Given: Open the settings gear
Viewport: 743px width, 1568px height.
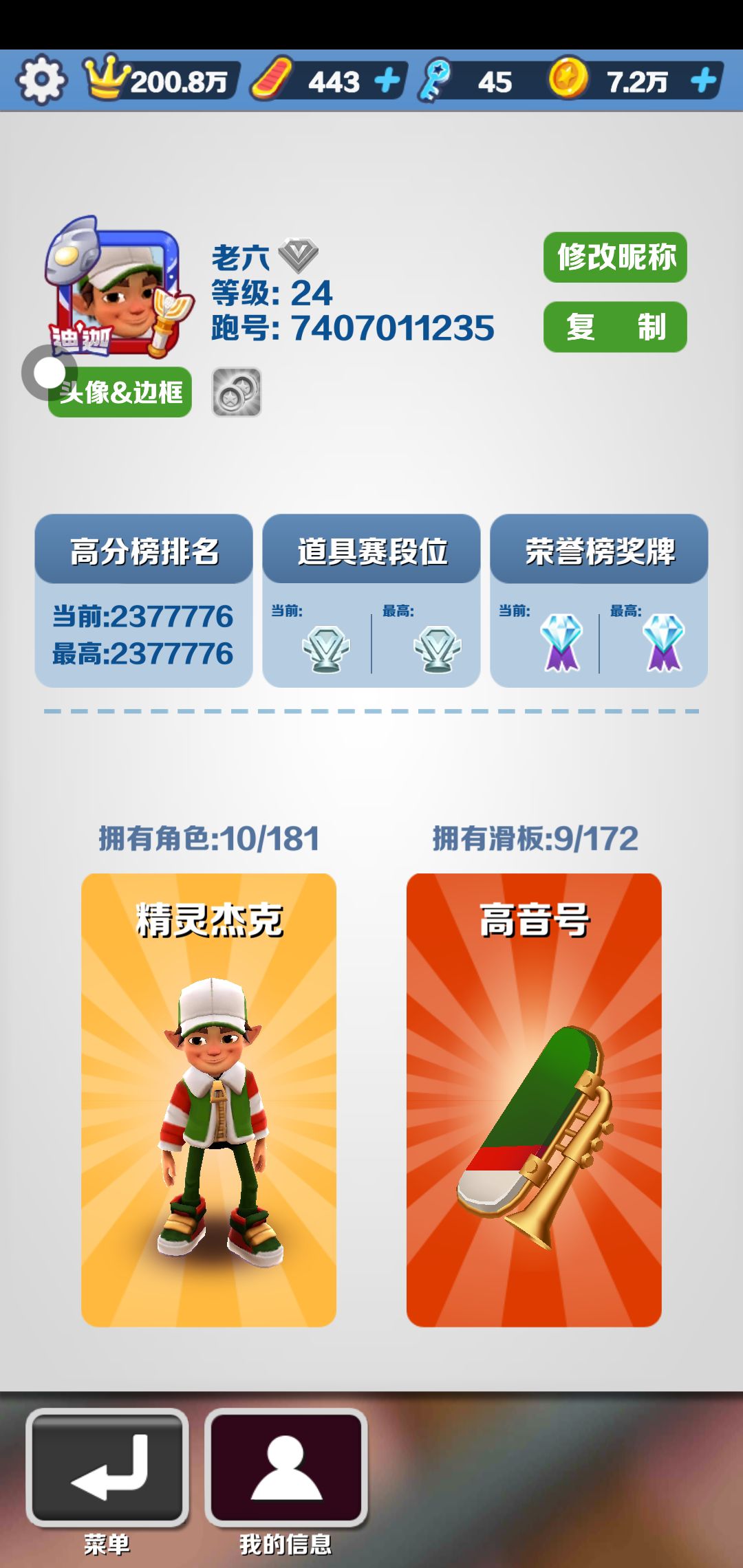Looking at the screenshot, I should [41, 80].
